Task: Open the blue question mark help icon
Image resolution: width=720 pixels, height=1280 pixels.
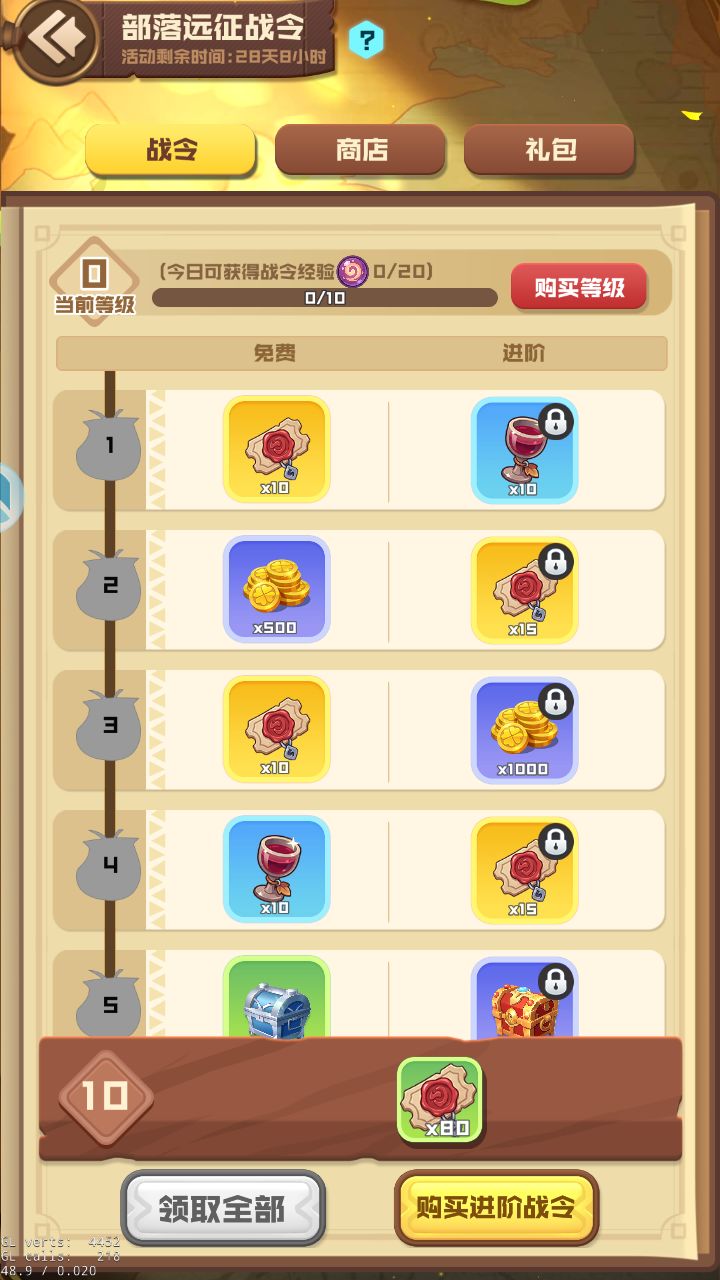Action: tap(367, 40)
